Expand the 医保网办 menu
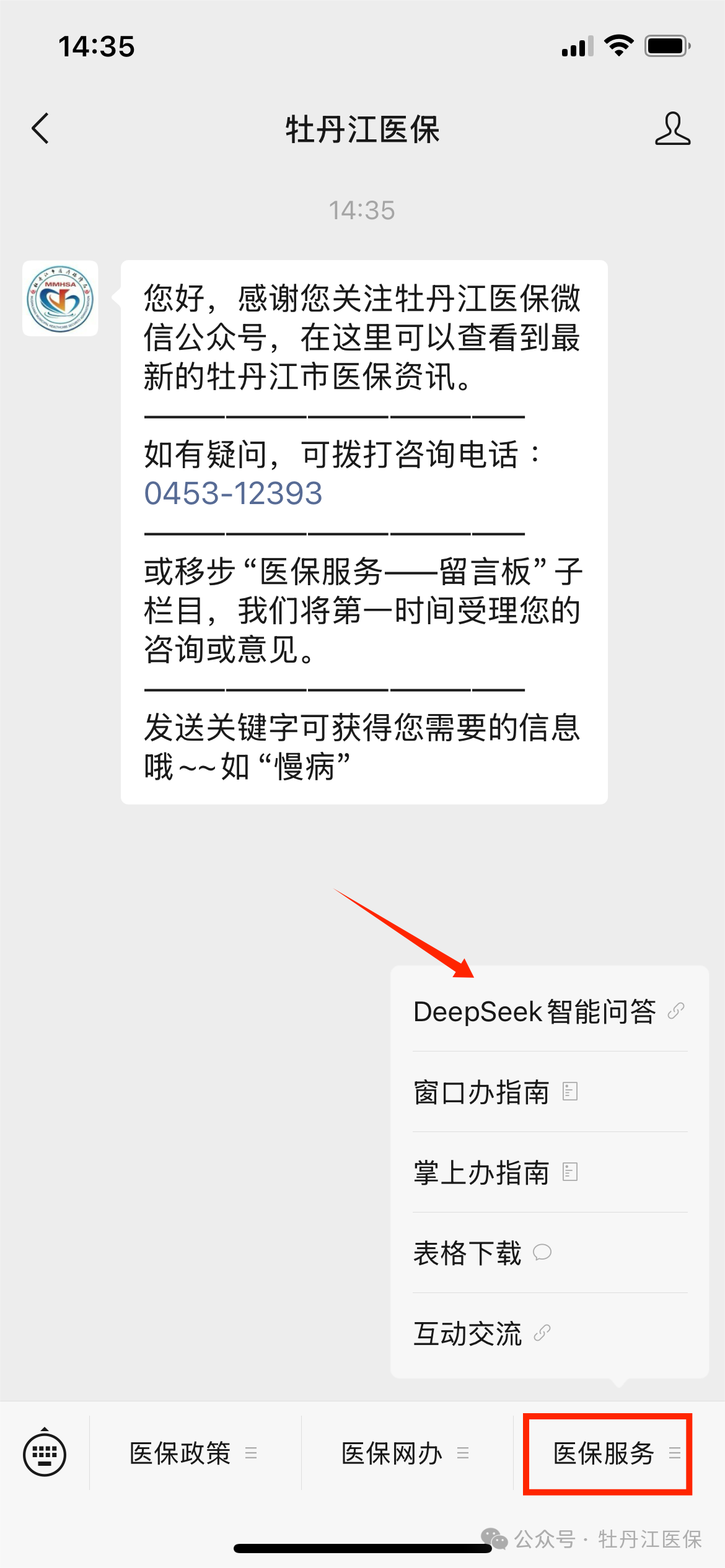The image size is (725, 1568). coord(405,1453)
